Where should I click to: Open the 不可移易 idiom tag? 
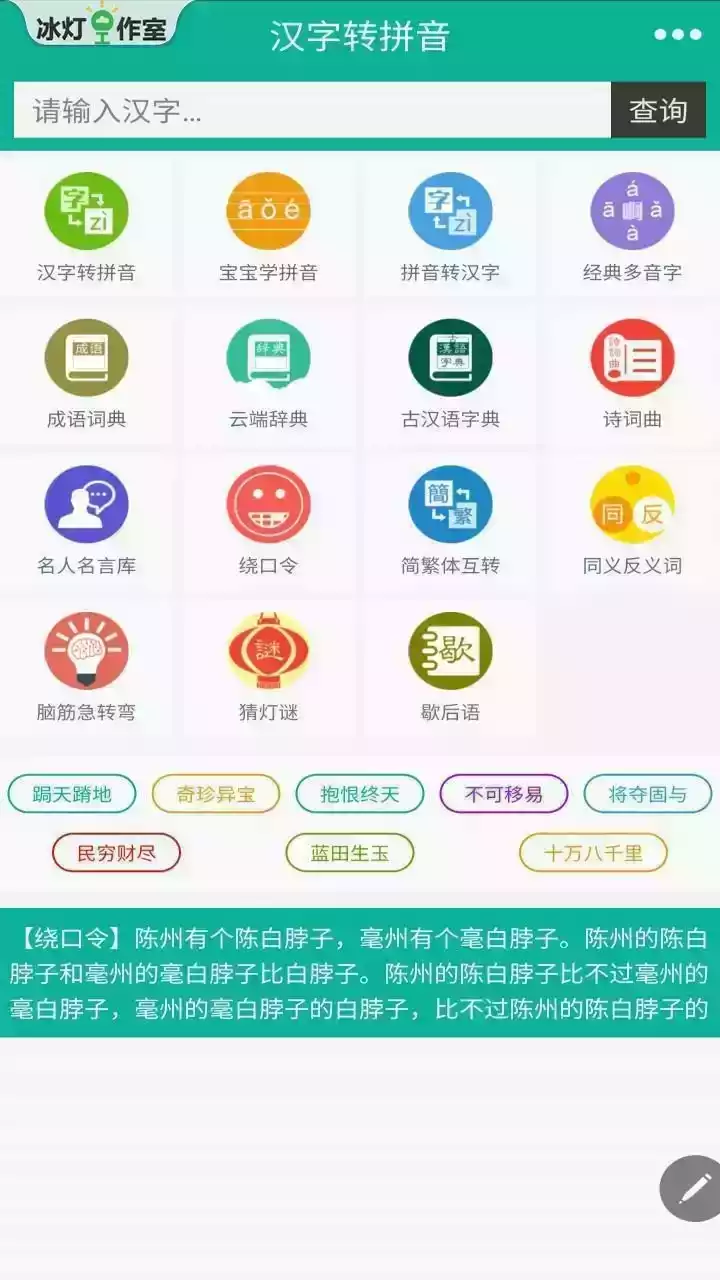coord(505,793)
